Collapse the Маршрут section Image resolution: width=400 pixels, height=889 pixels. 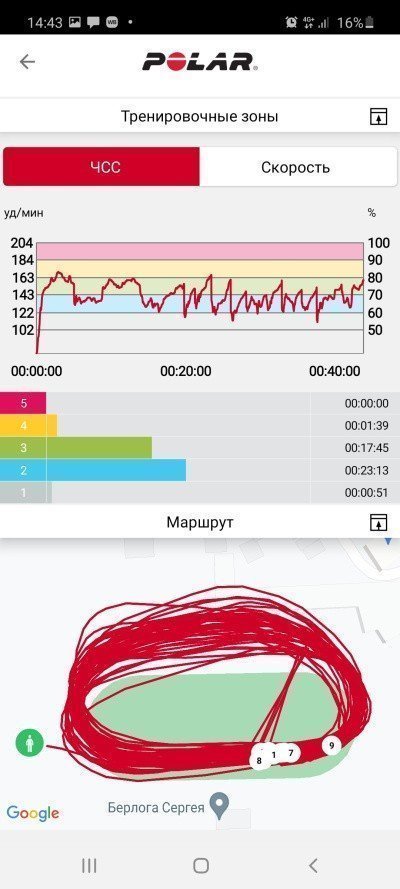pos(378,522)
